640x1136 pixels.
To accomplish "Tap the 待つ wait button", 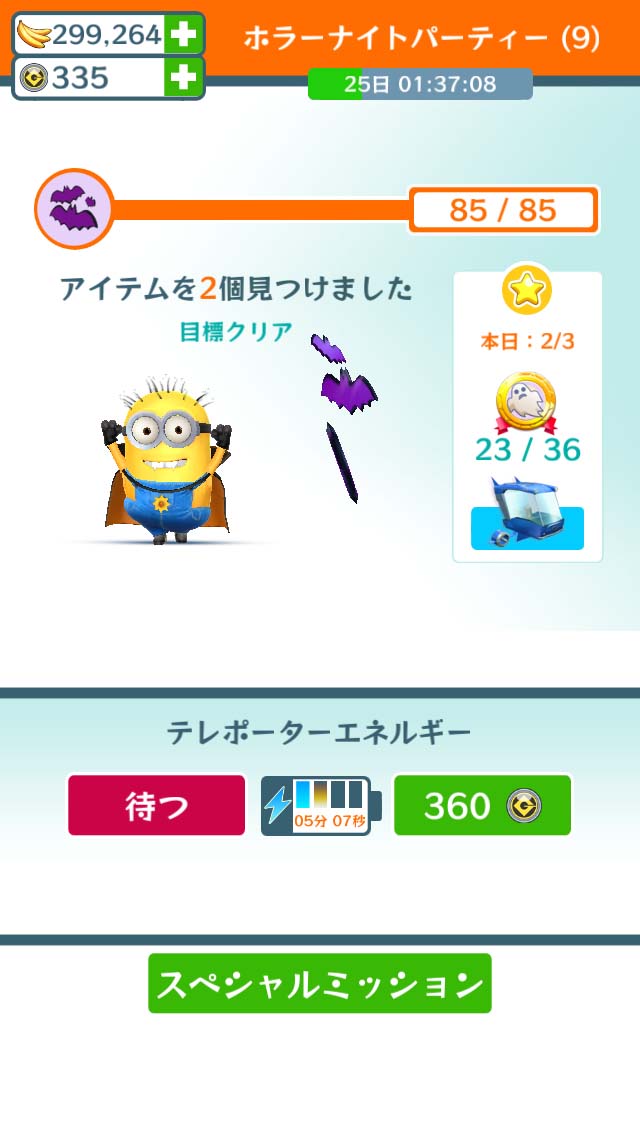I will [x=157, y=805].
